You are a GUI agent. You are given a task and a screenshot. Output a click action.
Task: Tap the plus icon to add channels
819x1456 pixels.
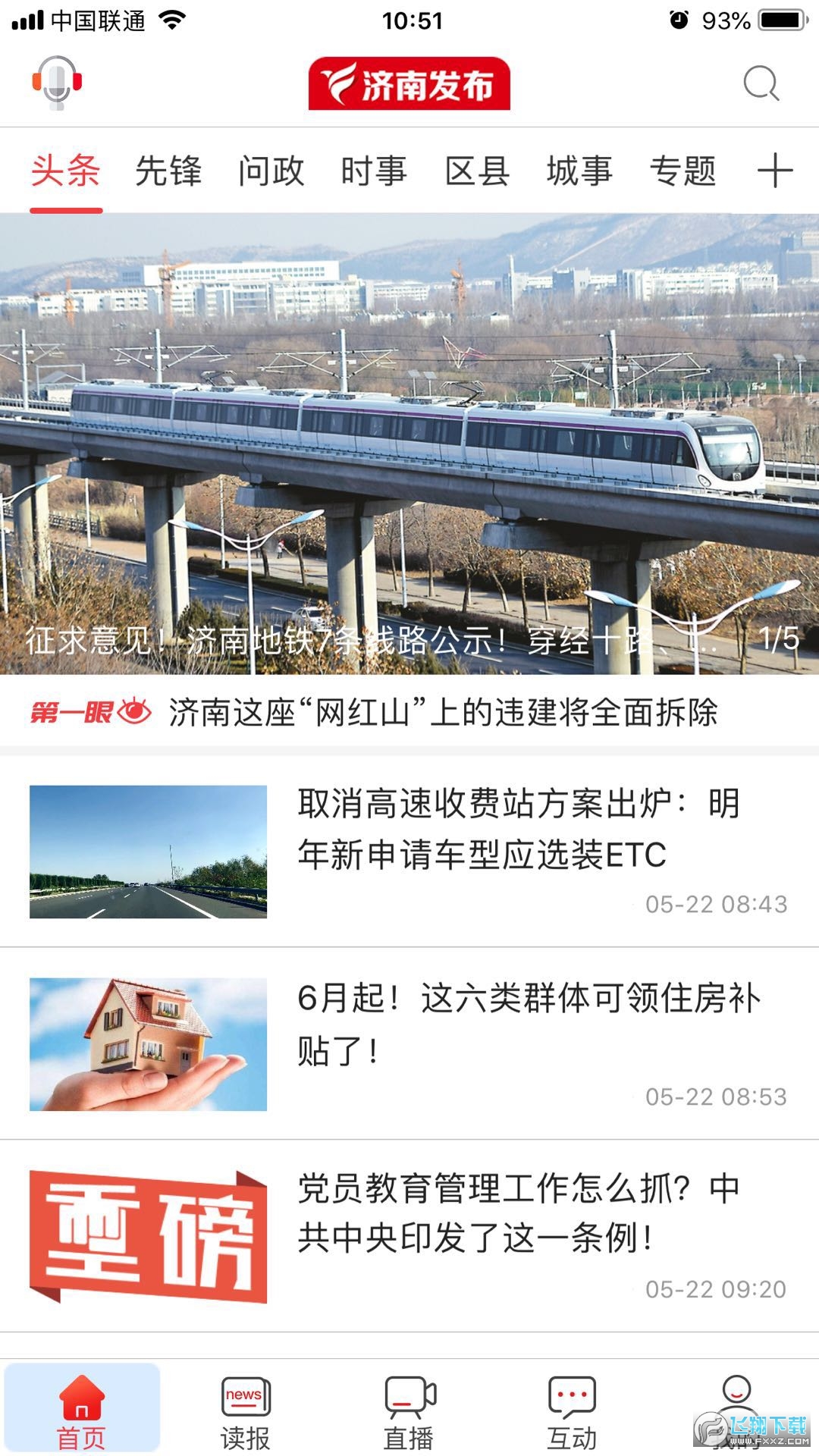pos(774,171)
